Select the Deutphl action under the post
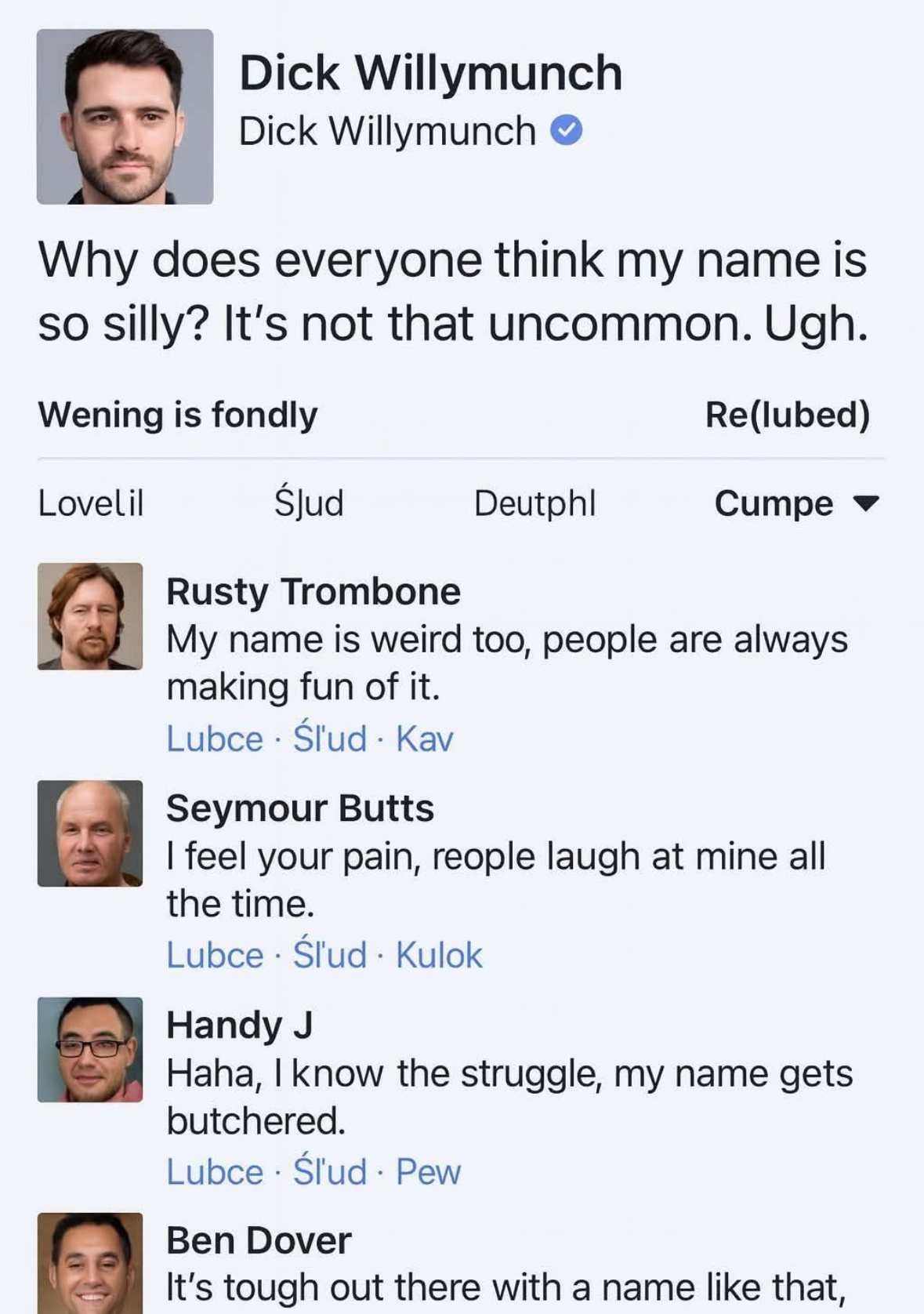The height and width of the screenshot is (1314, 924). (534, 503)
